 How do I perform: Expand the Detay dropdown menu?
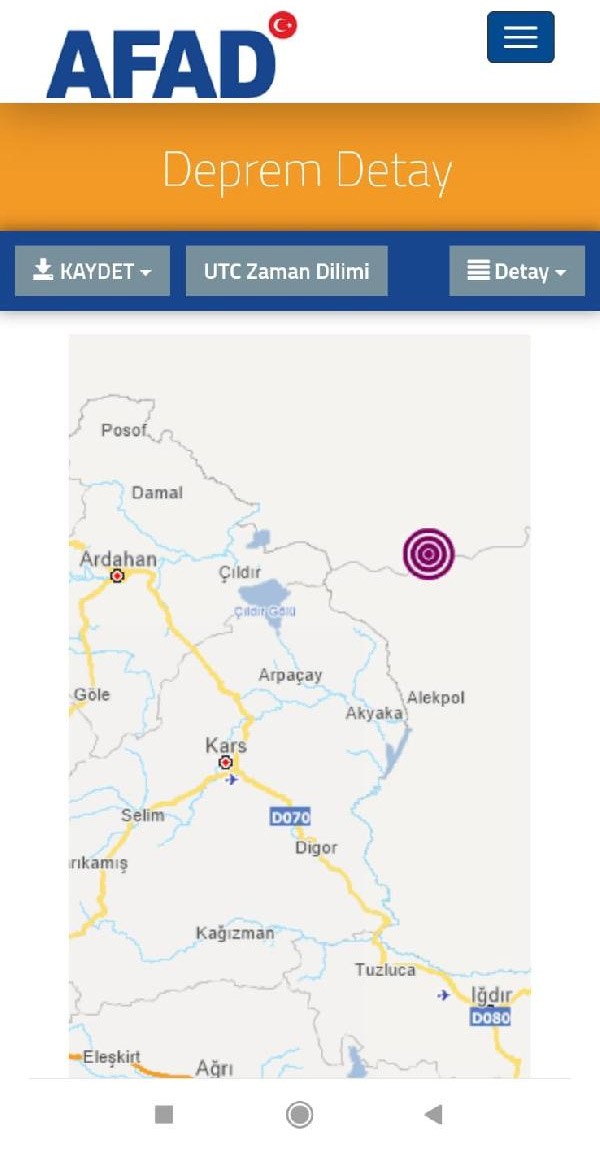pyautogui.click(x=516, y=271)
